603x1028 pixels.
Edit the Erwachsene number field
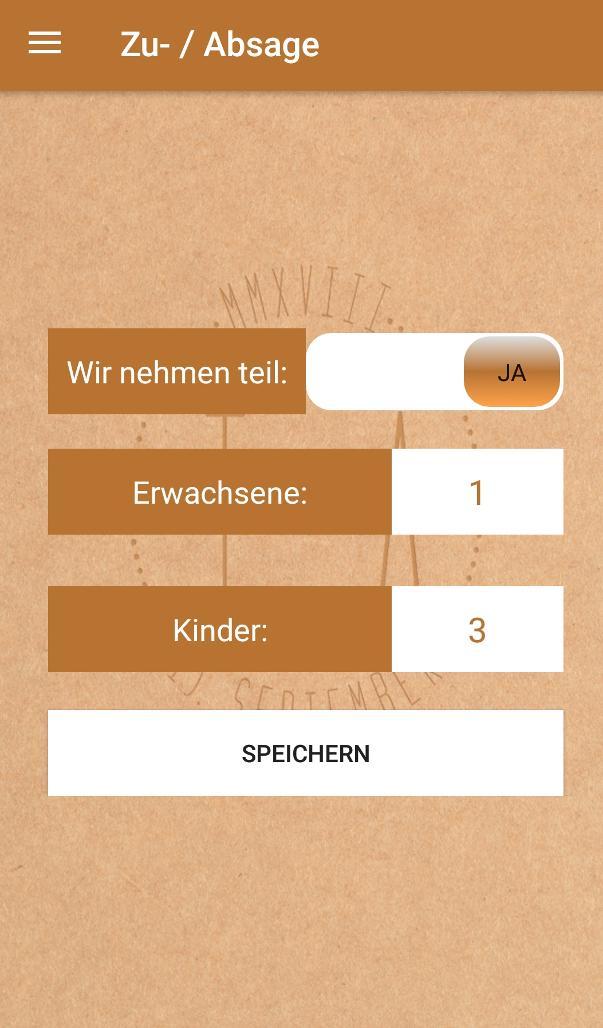[477, 492]
